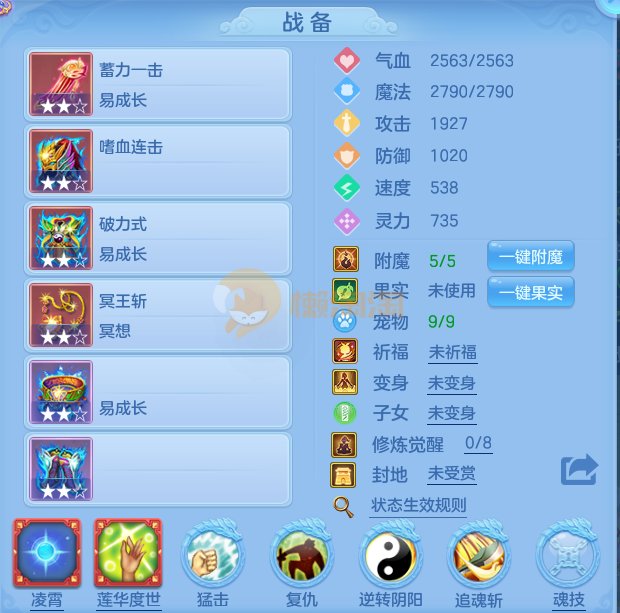Tap the 一键果实 button
The width and height of the screenshot is (620, 613).
point(530,292)
